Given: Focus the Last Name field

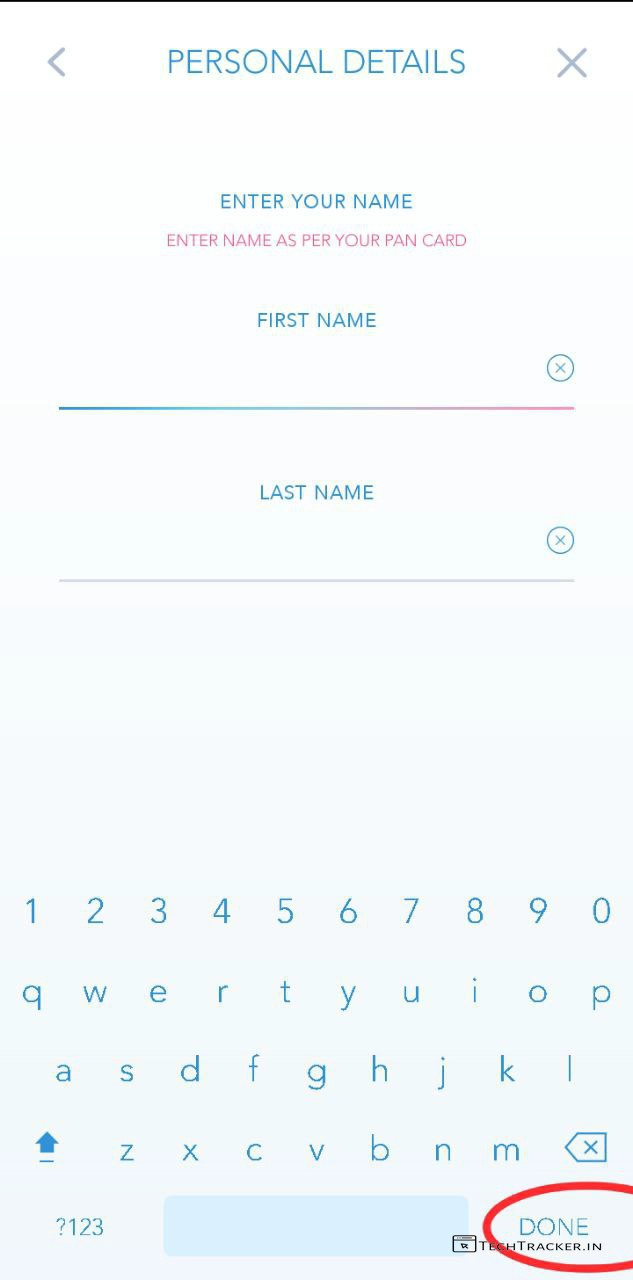Looking at the screenshot, I should [300, 552].
